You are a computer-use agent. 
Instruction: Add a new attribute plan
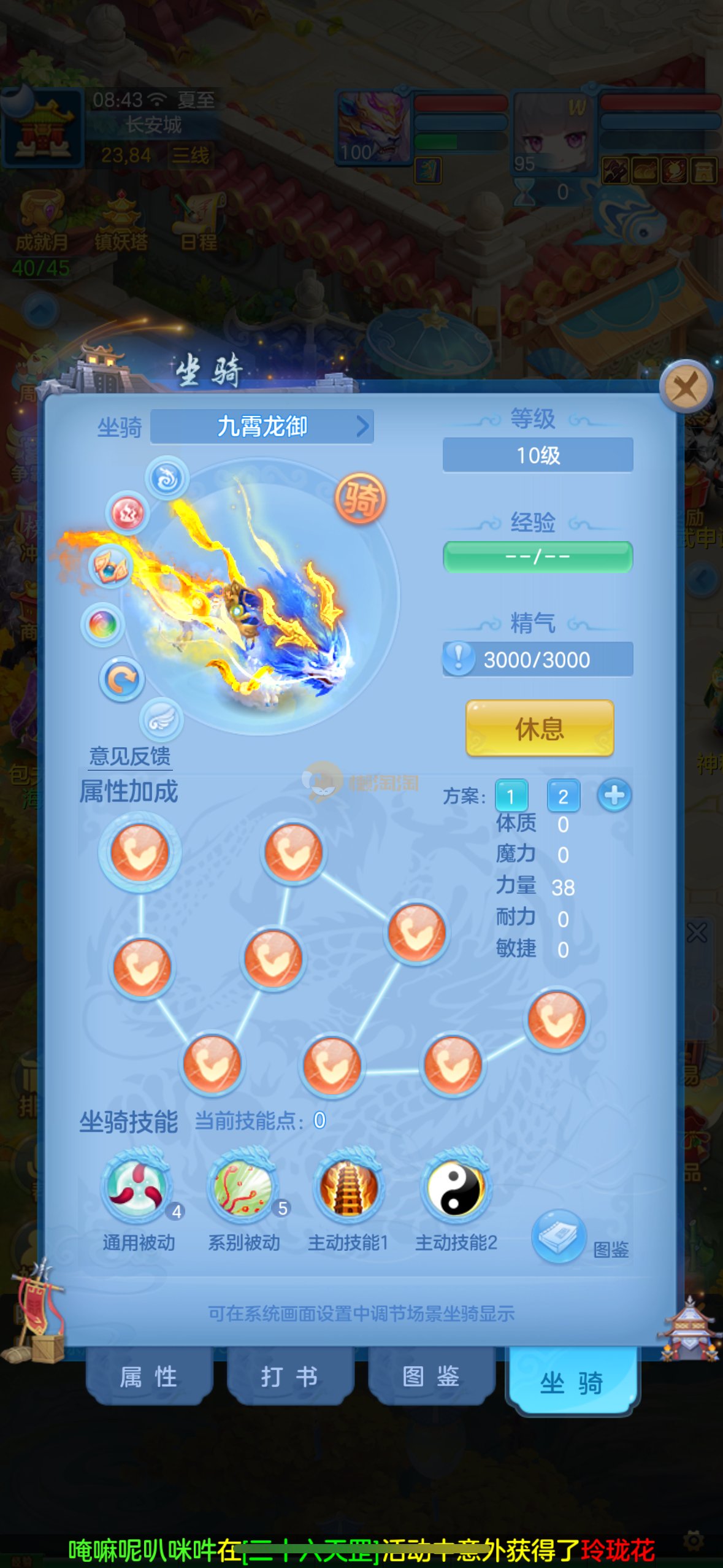point(614,795)
